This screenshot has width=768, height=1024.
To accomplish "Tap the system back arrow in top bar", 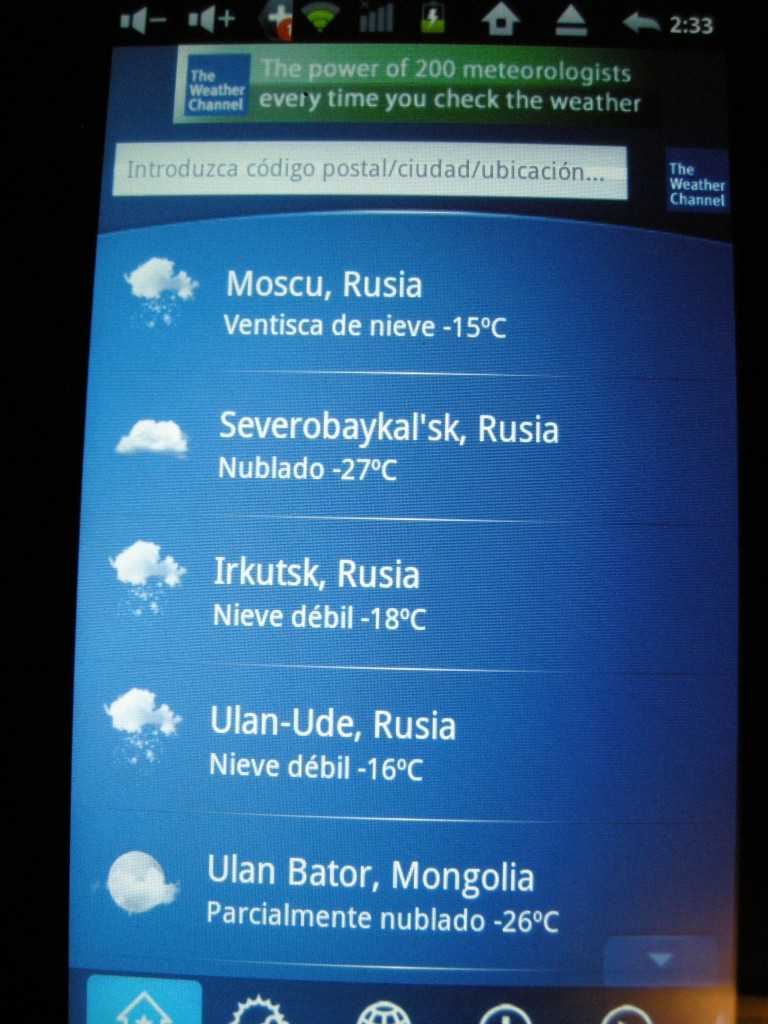I will pos(639,20).
